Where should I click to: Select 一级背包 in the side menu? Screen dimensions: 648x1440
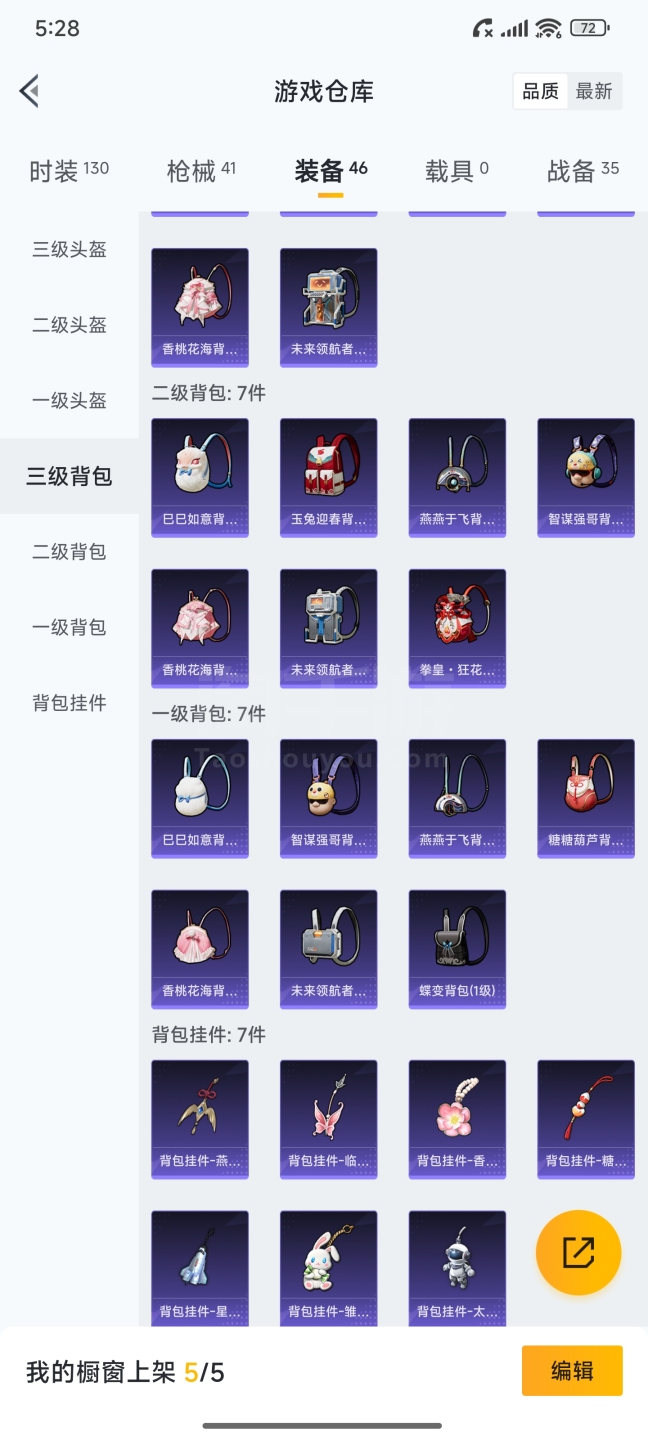pyautogui.click(x=69, y=628)
